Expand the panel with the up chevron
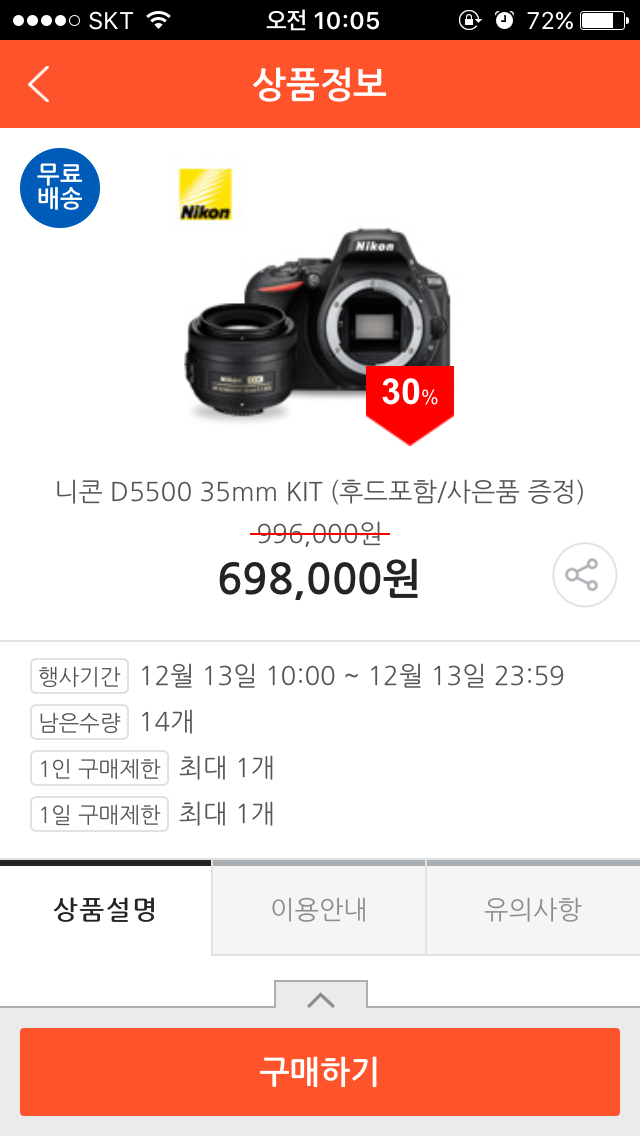The width and height of the screenshot is (640, 1136). pyautogui.click(x=321, y=998)
